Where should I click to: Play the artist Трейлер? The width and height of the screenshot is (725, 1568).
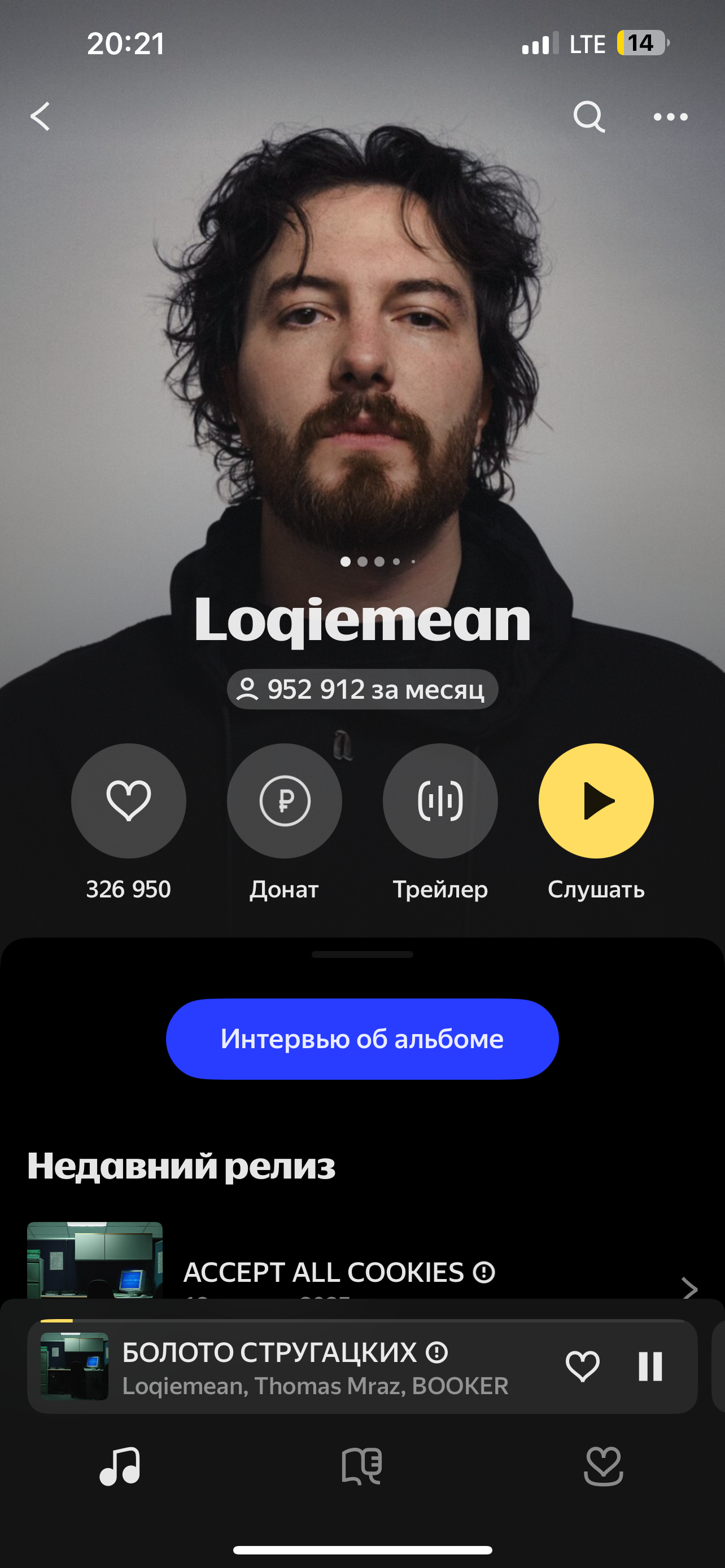(440, 800)
